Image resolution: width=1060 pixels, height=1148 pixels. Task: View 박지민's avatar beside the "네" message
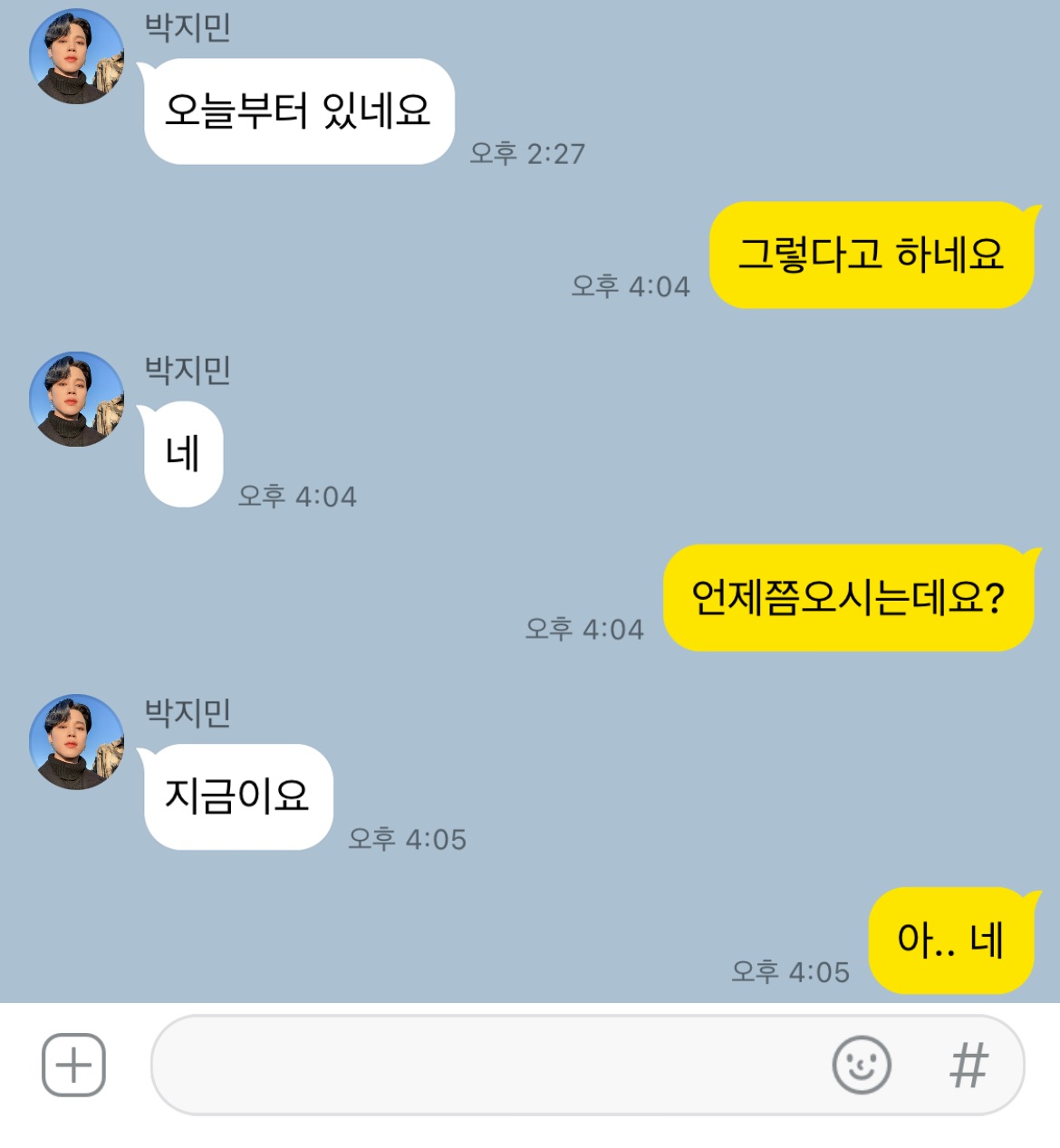click(77, 399)
